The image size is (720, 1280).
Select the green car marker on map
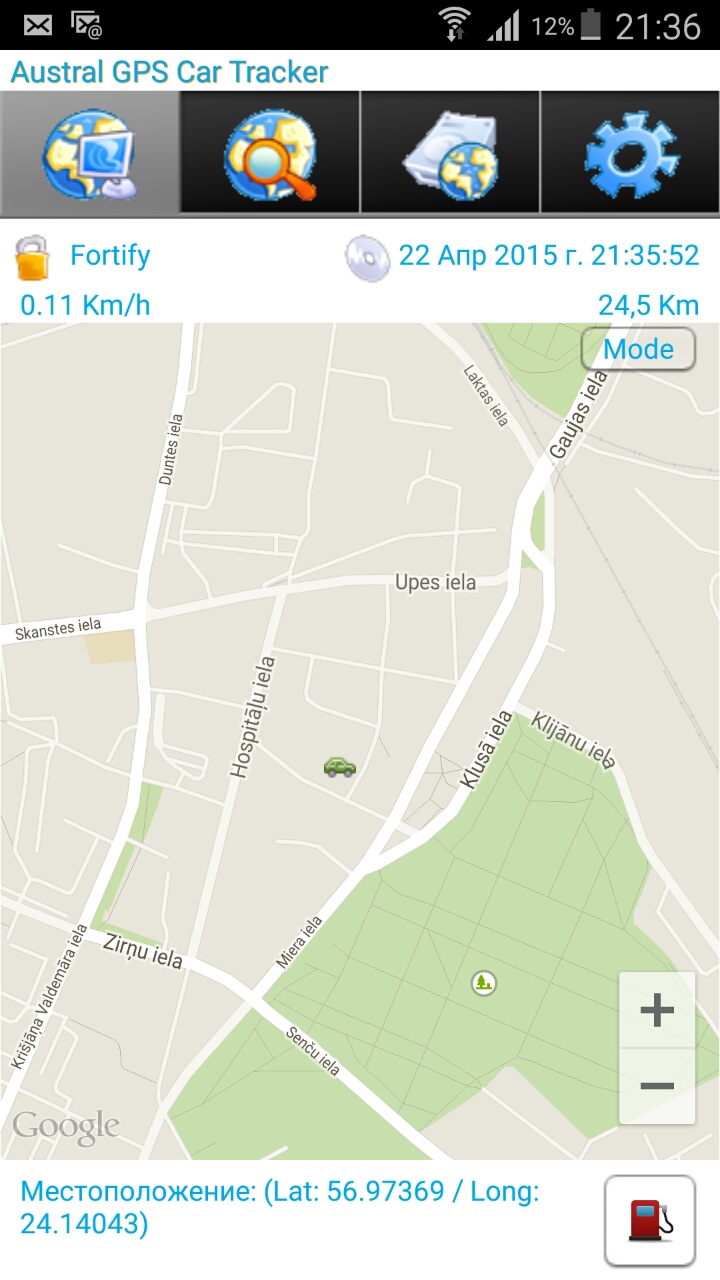click(x=340, y=767)
